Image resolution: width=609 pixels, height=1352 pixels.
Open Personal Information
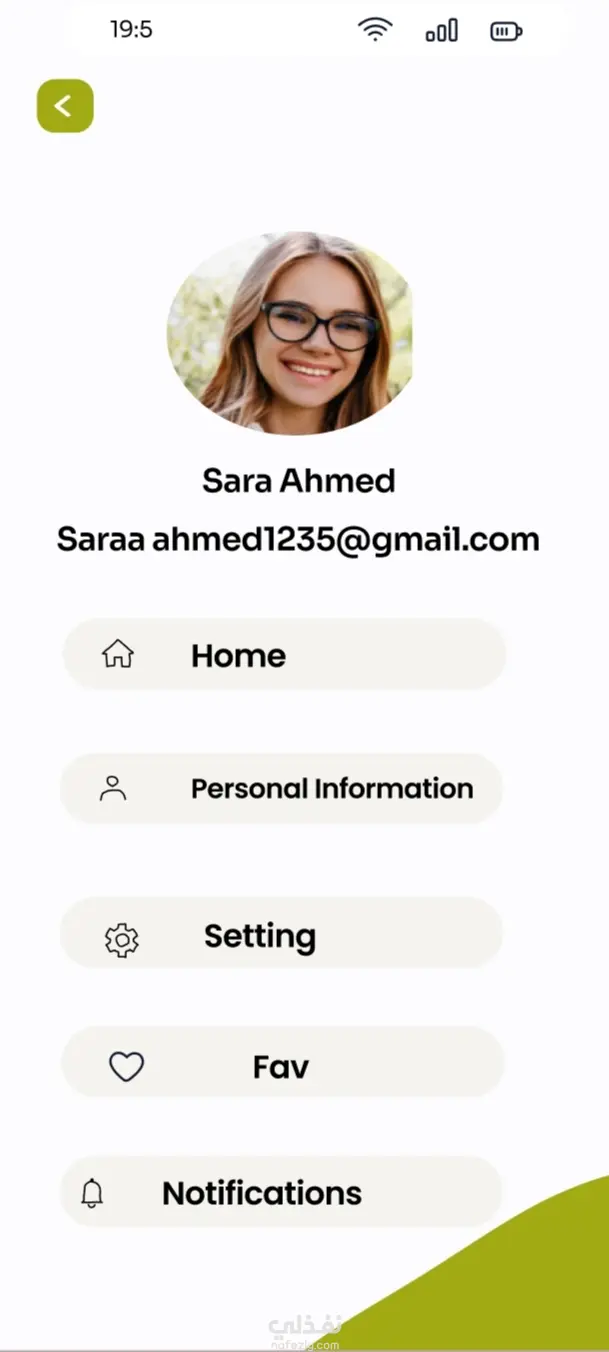(282, 788)
